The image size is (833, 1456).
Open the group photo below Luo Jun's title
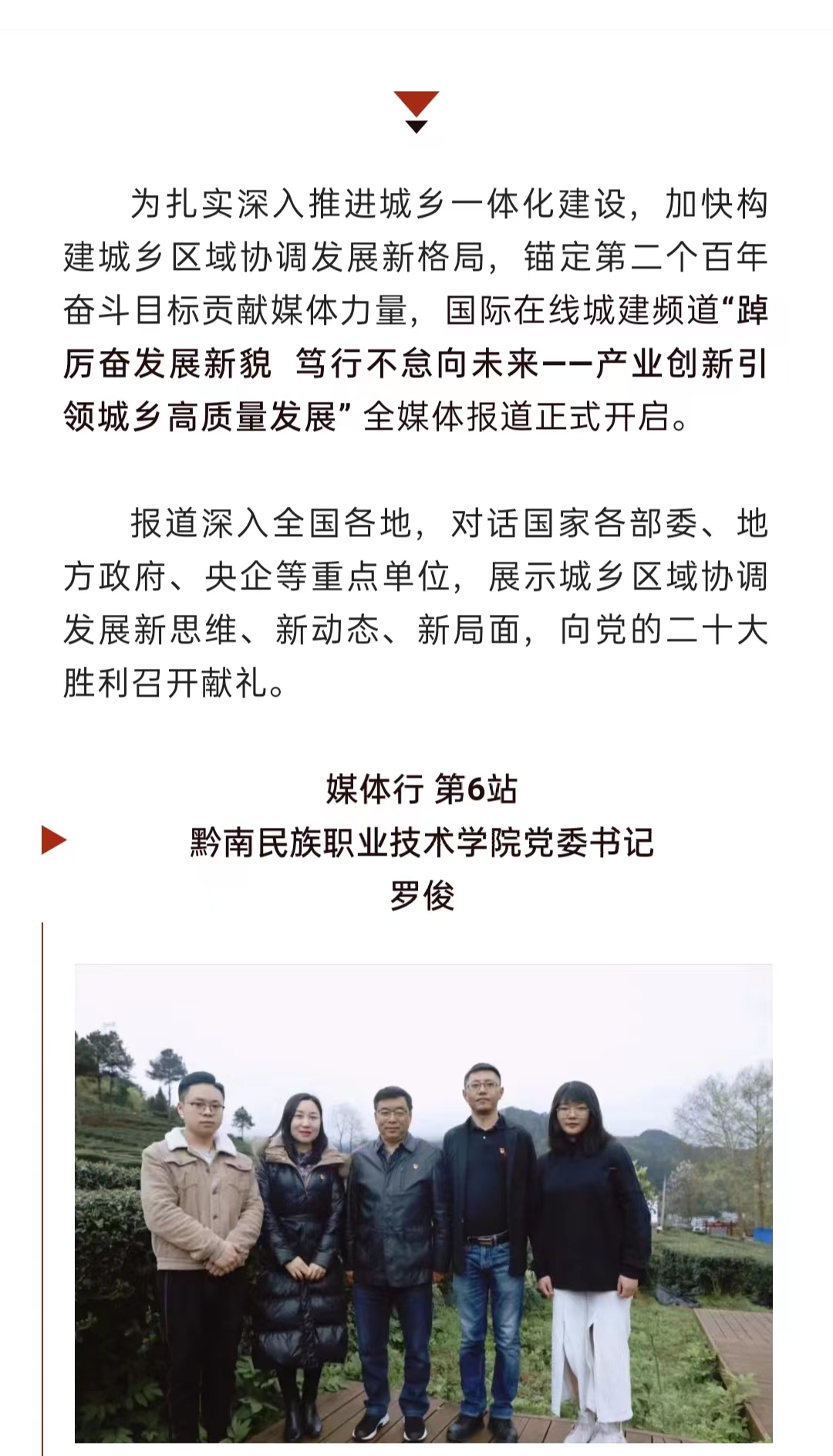click(423, 1202)
